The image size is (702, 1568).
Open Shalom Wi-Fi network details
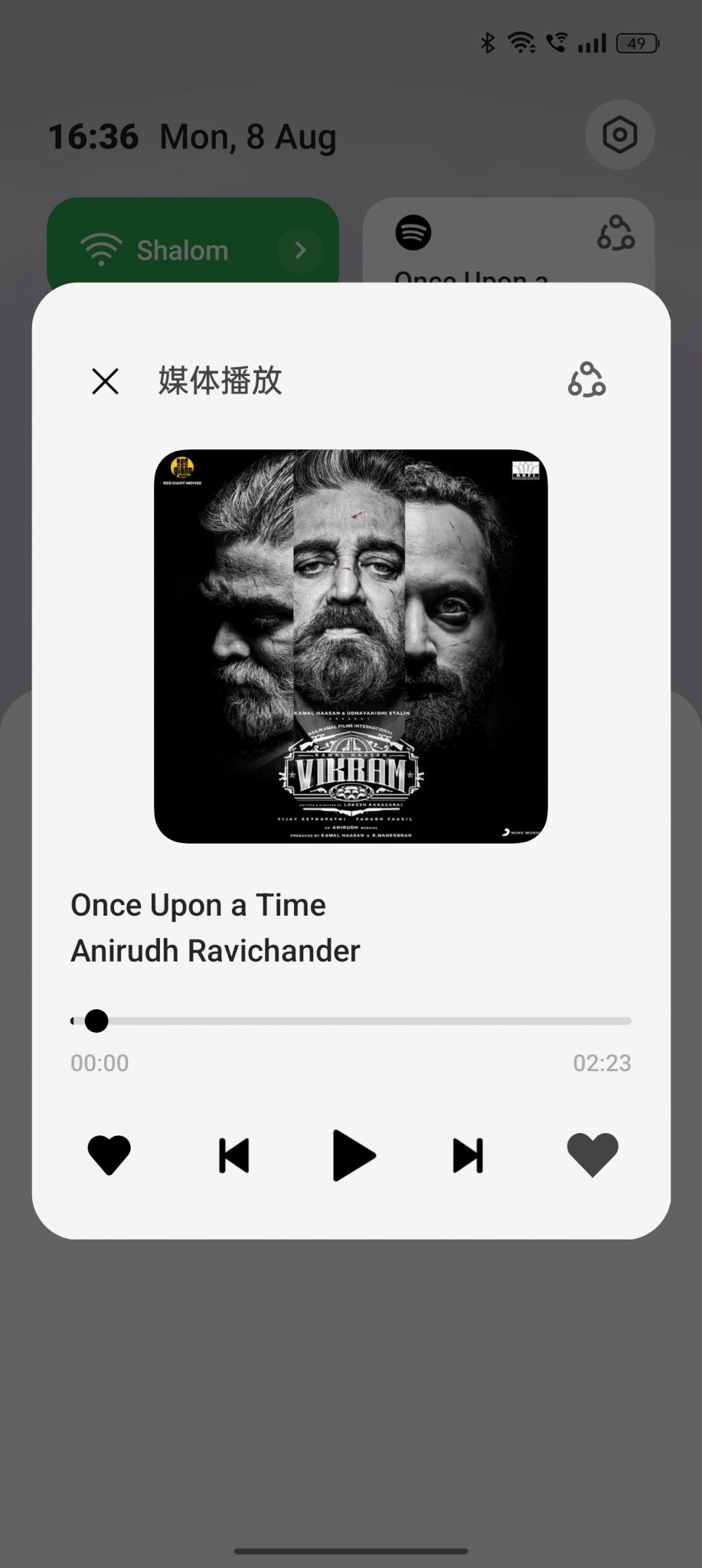click(301, 250)
